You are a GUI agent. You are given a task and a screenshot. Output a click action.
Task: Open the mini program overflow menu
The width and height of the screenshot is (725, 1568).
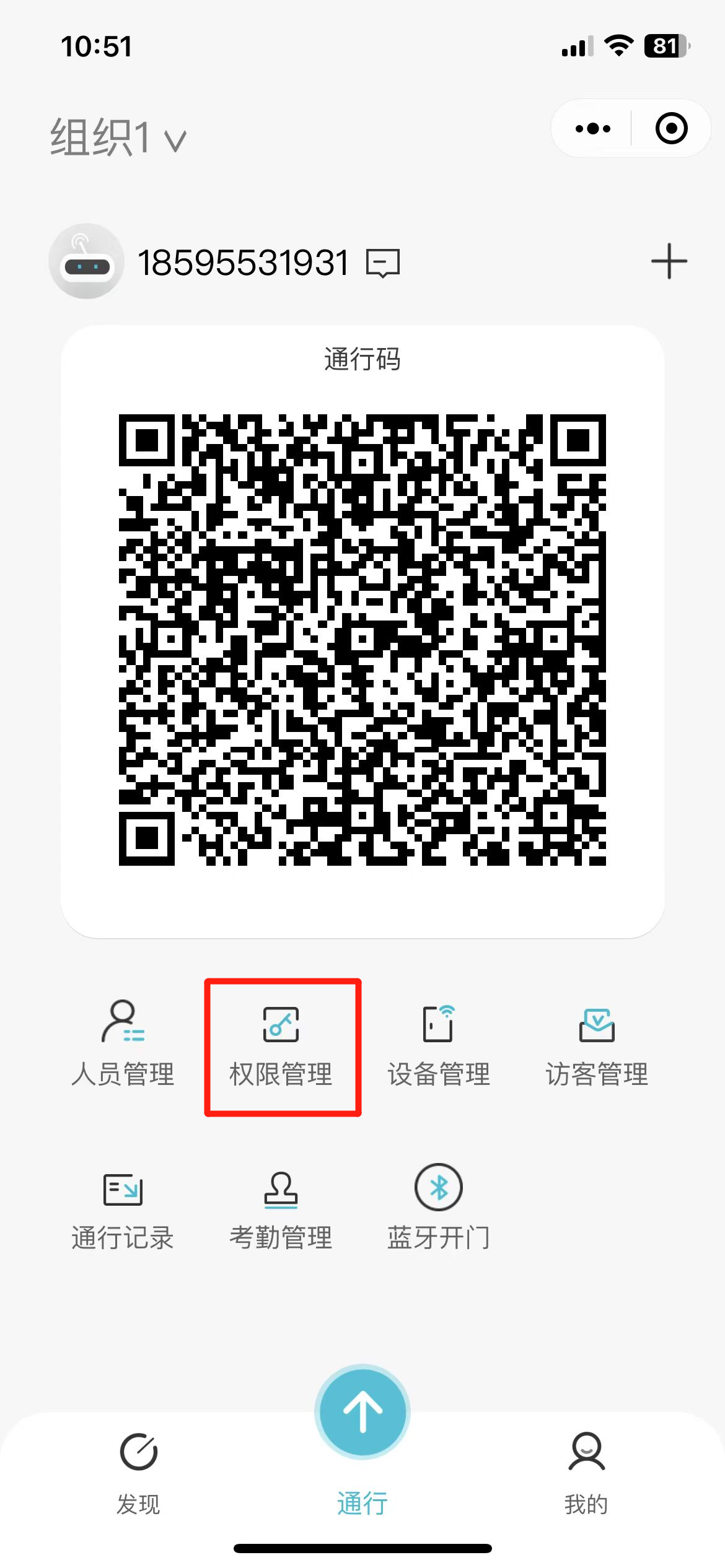coord(592,129)
